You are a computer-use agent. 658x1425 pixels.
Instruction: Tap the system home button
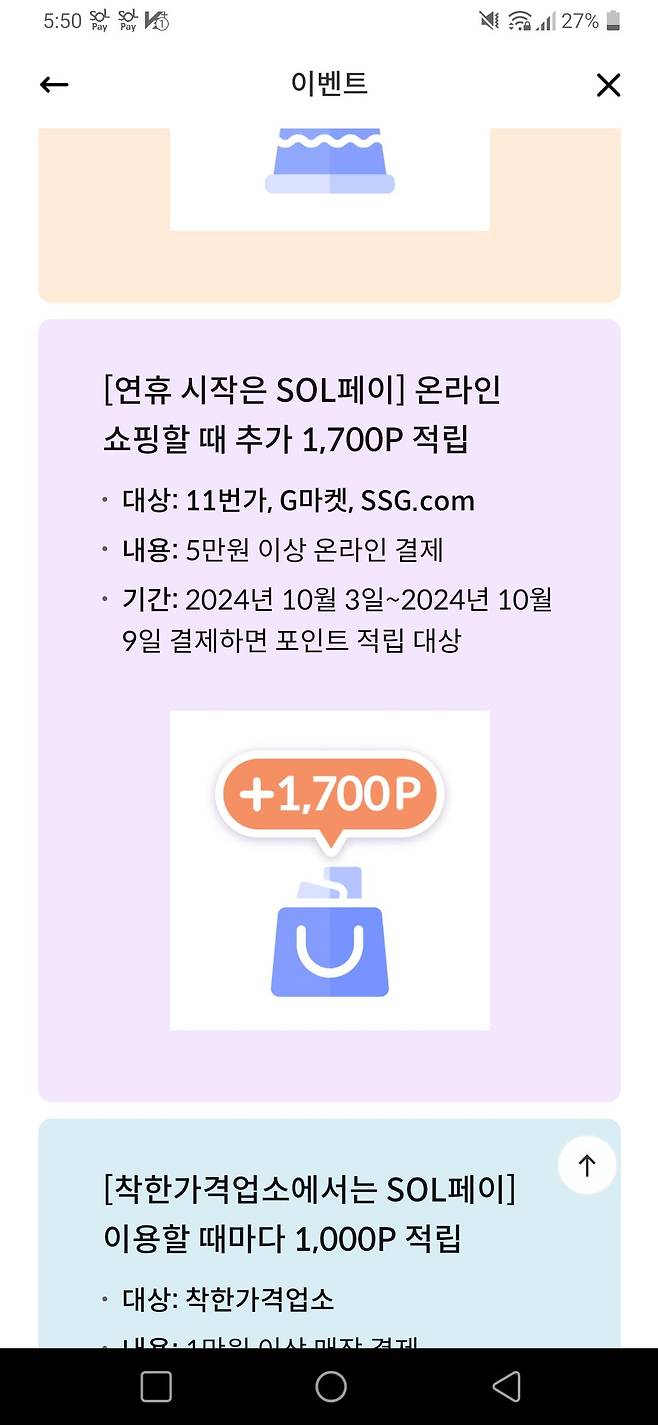pos(330,1386)
